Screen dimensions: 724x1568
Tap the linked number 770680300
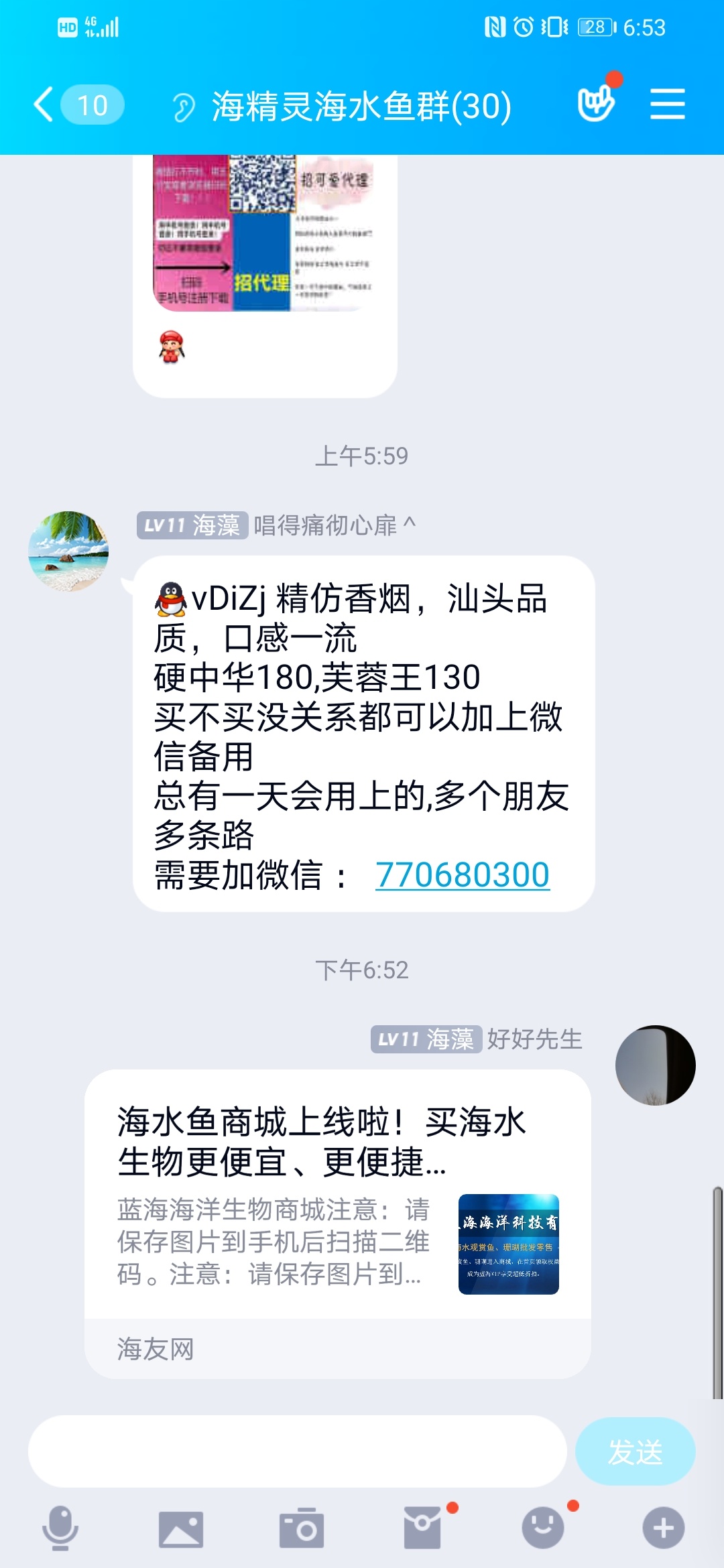(462, 874)
